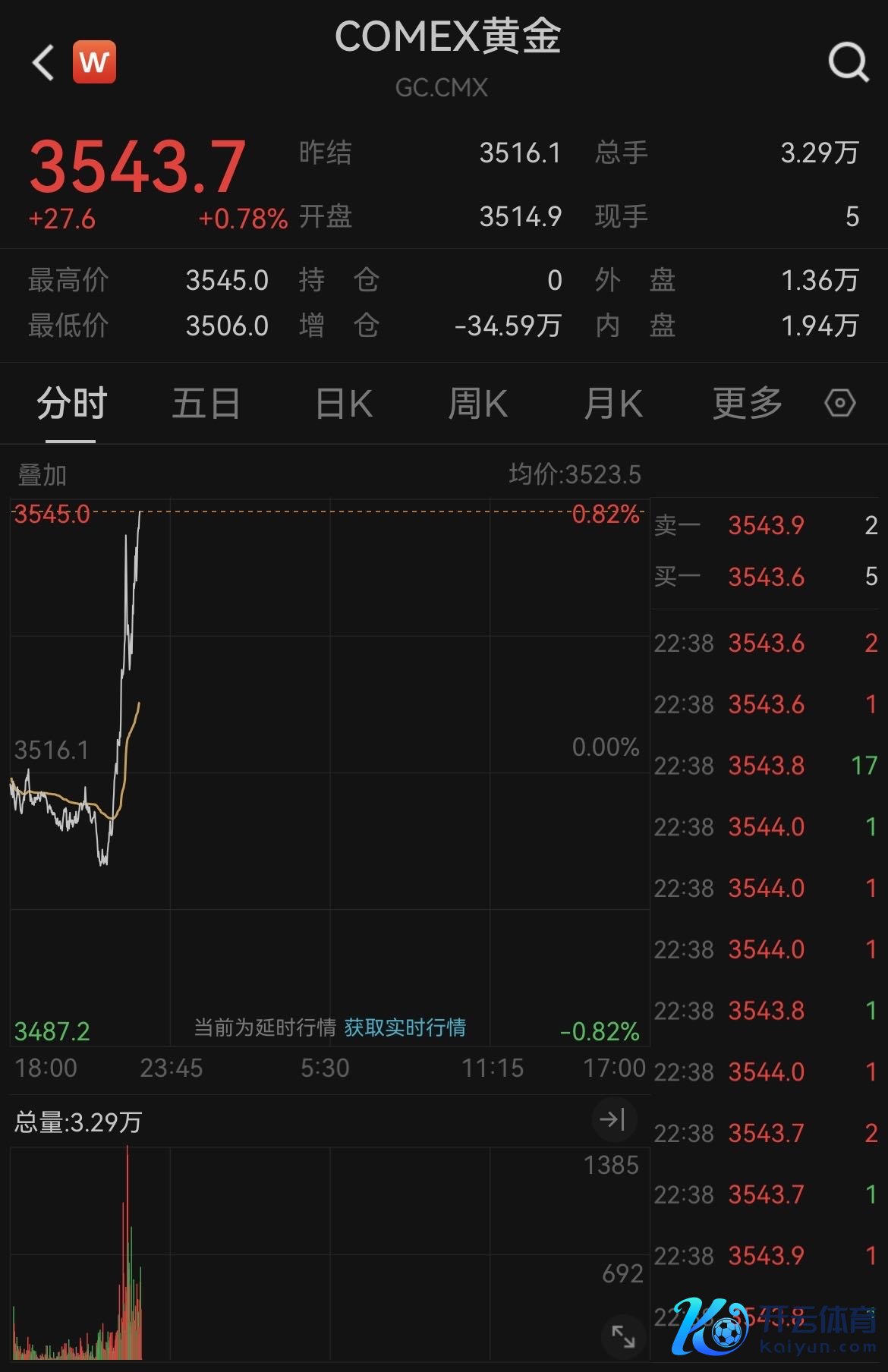Tap 叠加 to overlay another chart
Image resolution: width=888 pixels, height=1372 pixels.
[43, 476]
